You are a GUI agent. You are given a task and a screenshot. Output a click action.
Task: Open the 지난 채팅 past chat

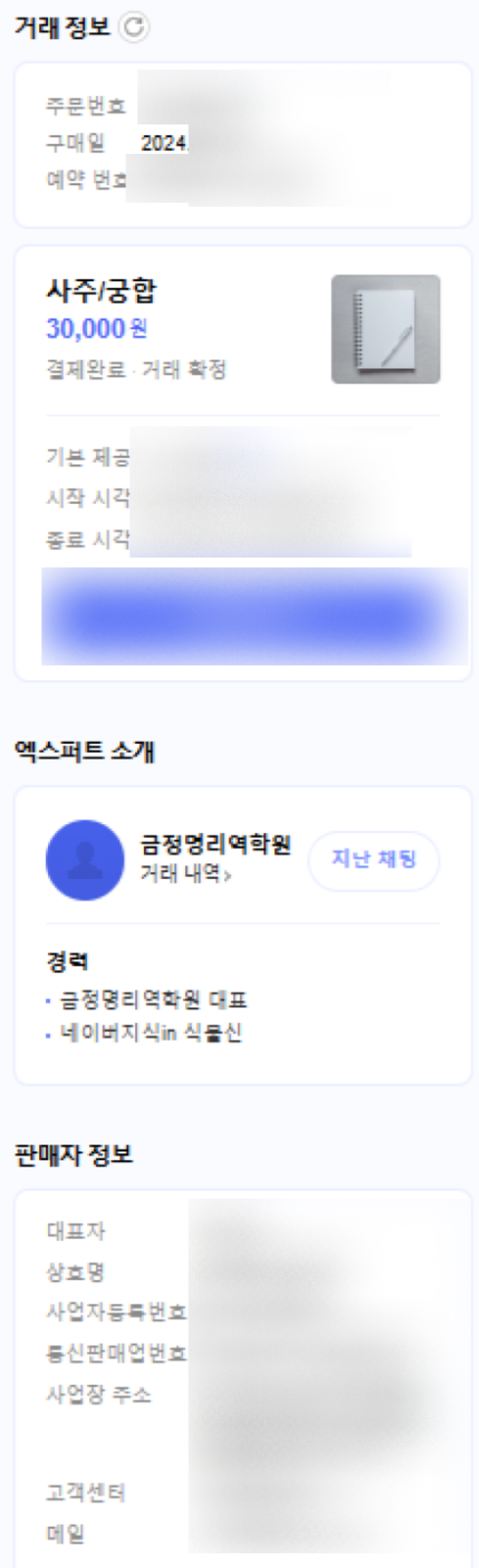373,860
